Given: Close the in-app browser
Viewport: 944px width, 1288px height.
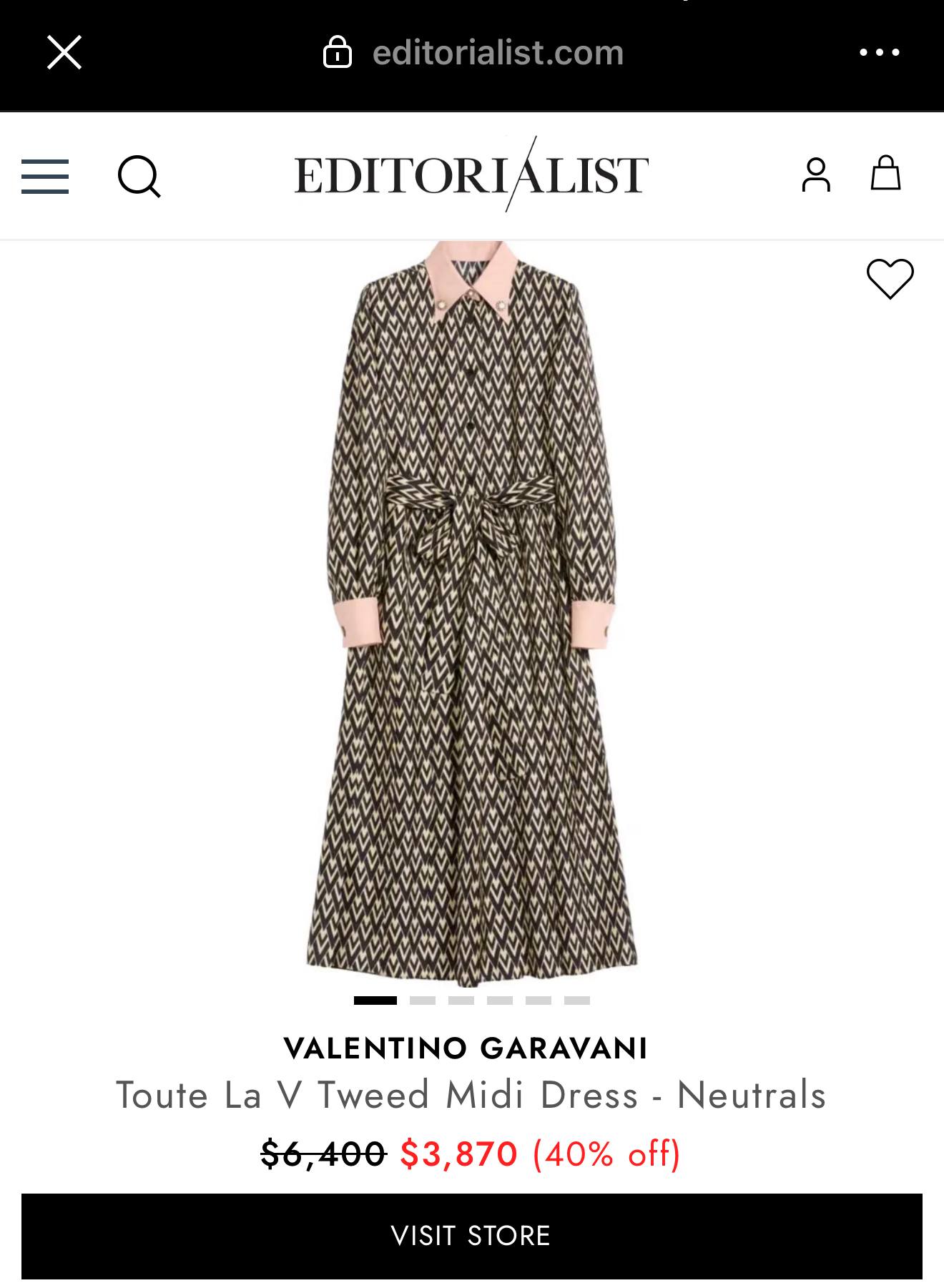Looking at the screenshot, I should click(64, 53).
